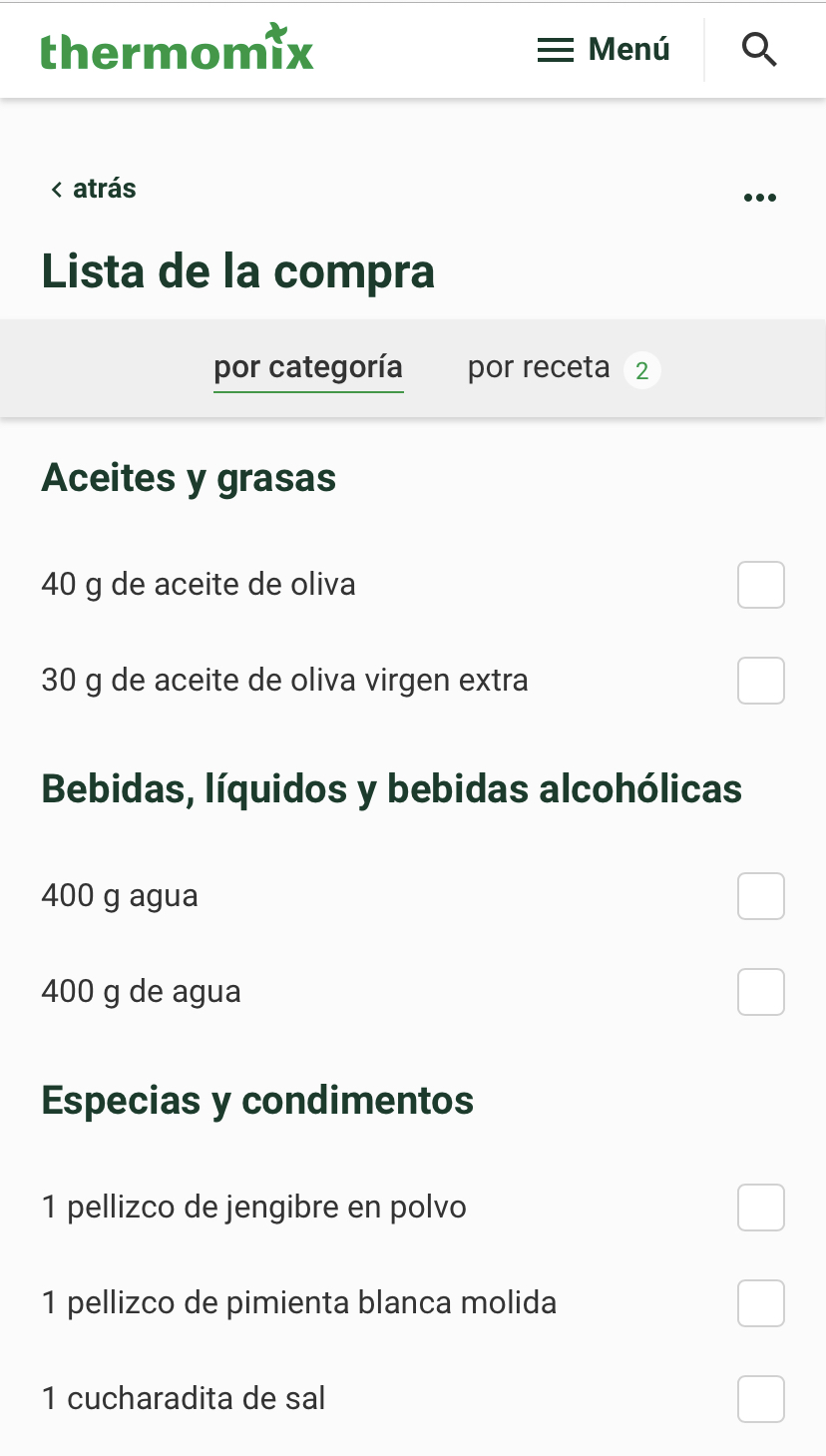Check off 1 cucharadita de sal

tap(761, 1399)
